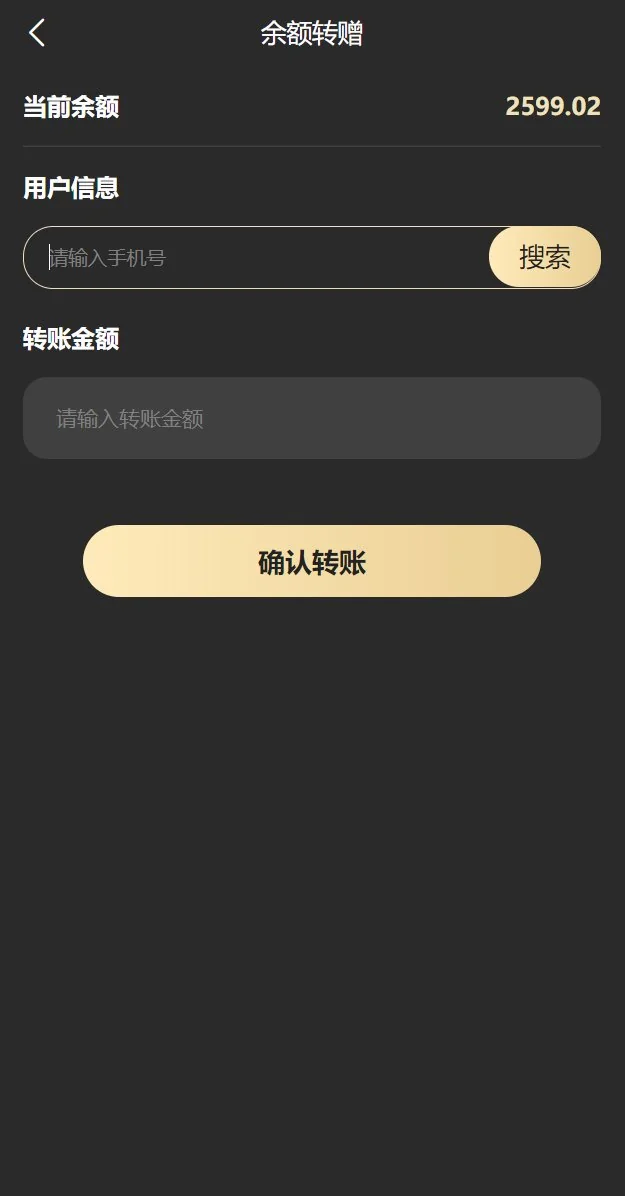The image size is (625, 1196).
Task: Go back using the top-left arrow
Action: [37, 33]
